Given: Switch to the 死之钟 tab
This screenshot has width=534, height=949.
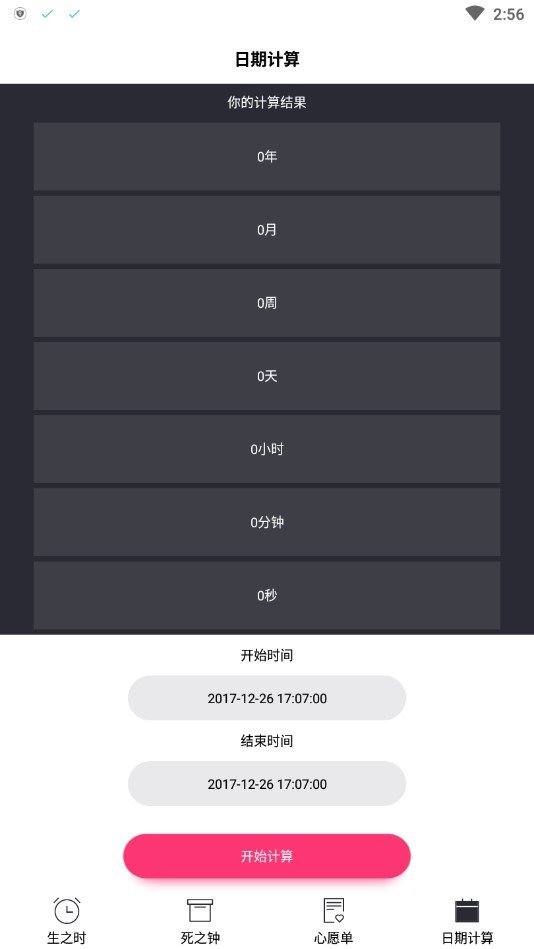Looking at the screenshot, I should coord(200,921).
